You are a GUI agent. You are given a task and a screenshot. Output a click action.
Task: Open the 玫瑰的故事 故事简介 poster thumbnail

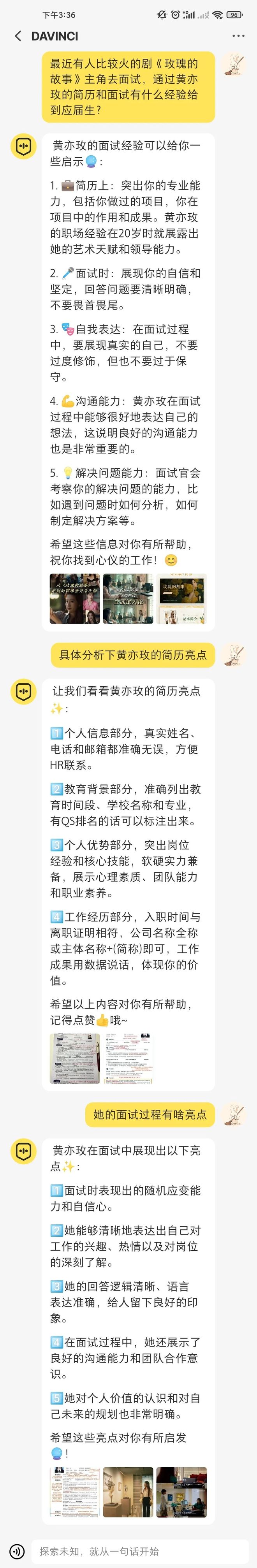[x=181, y=599]
